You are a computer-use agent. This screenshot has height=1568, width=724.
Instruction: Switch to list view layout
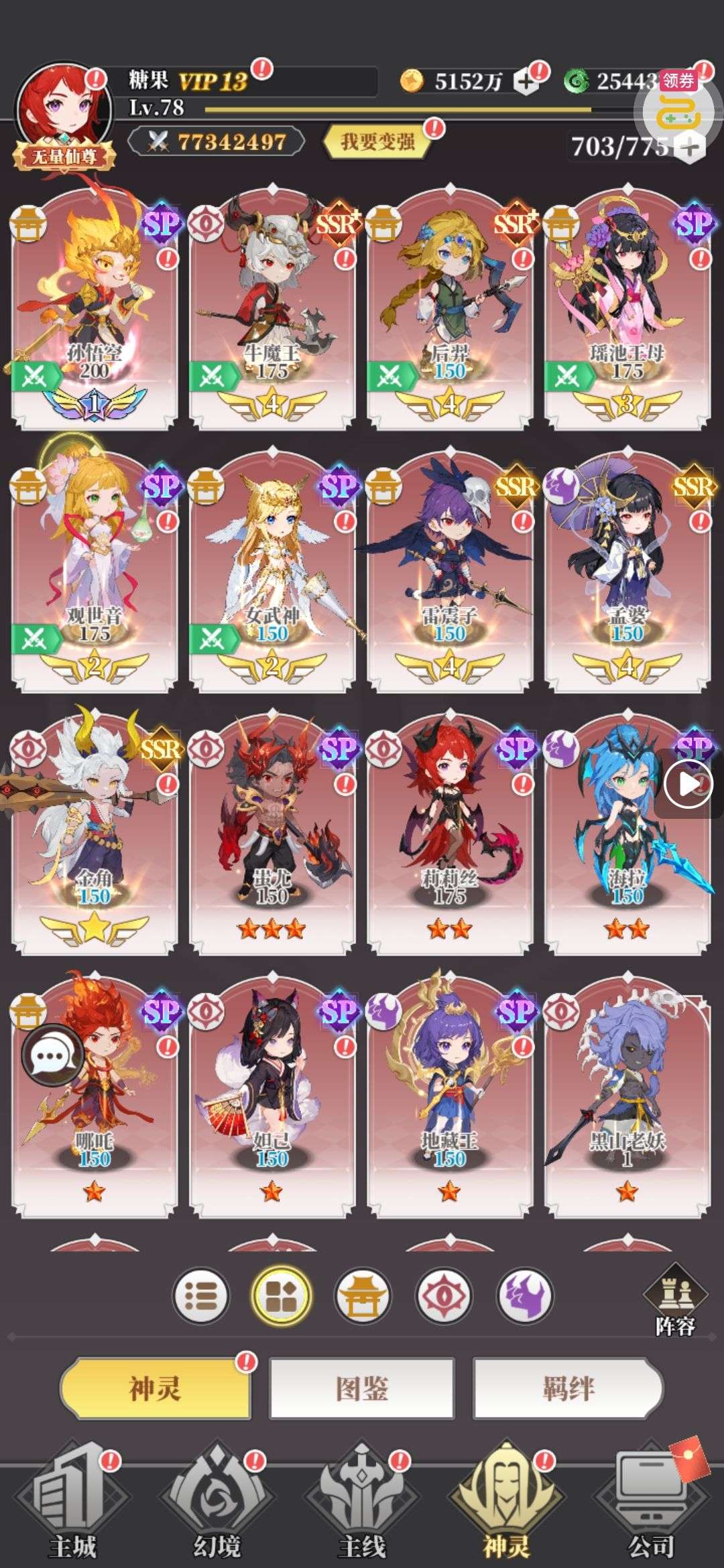(x=200, y=1295)
